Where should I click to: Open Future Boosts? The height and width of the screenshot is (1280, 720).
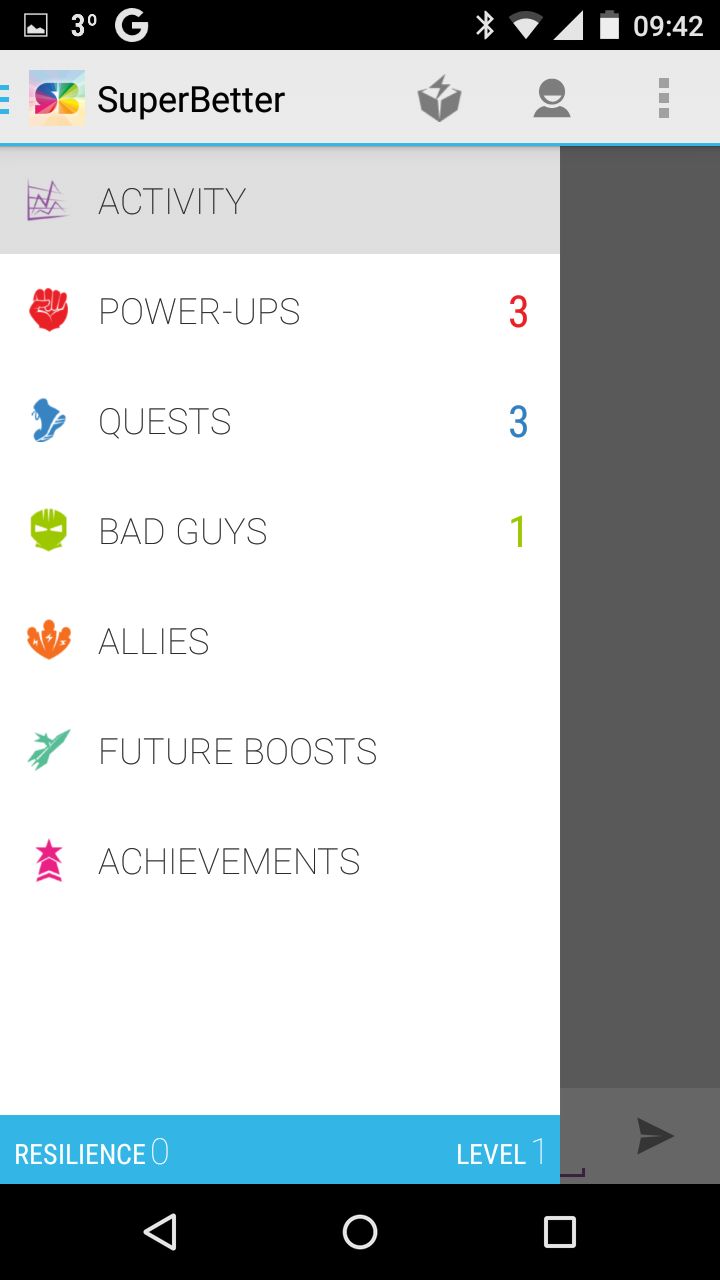280,751
